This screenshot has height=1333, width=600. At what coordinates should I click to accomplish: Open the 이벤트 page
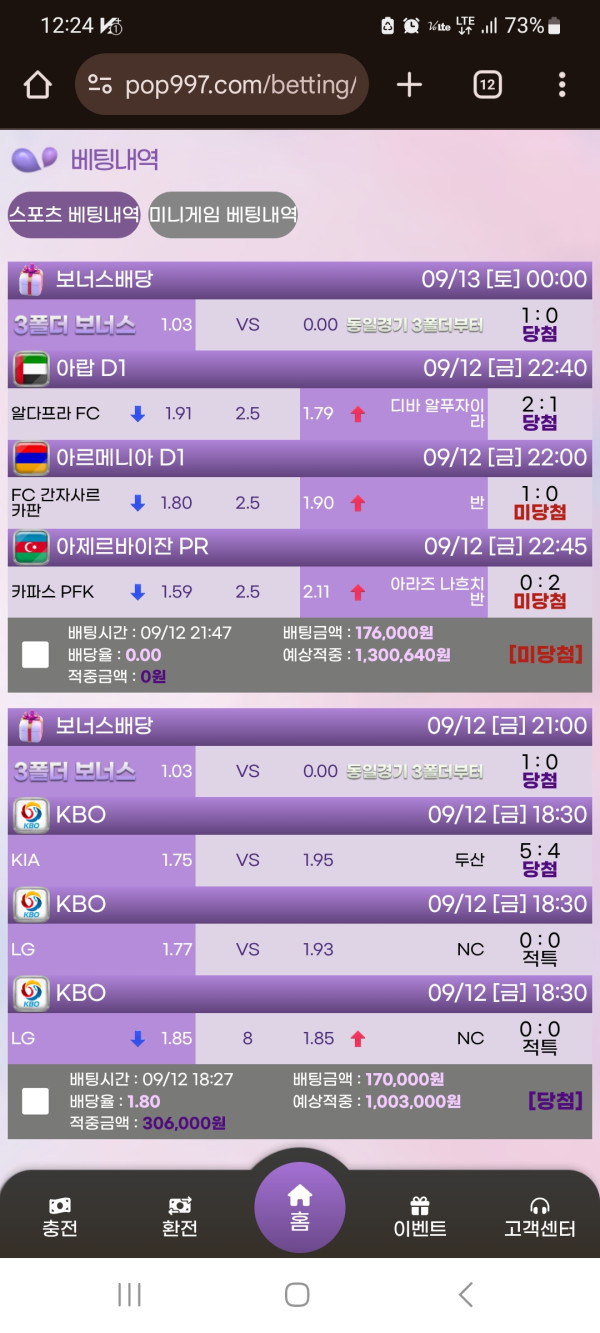pyautogui.click(x=420, y=1217)
